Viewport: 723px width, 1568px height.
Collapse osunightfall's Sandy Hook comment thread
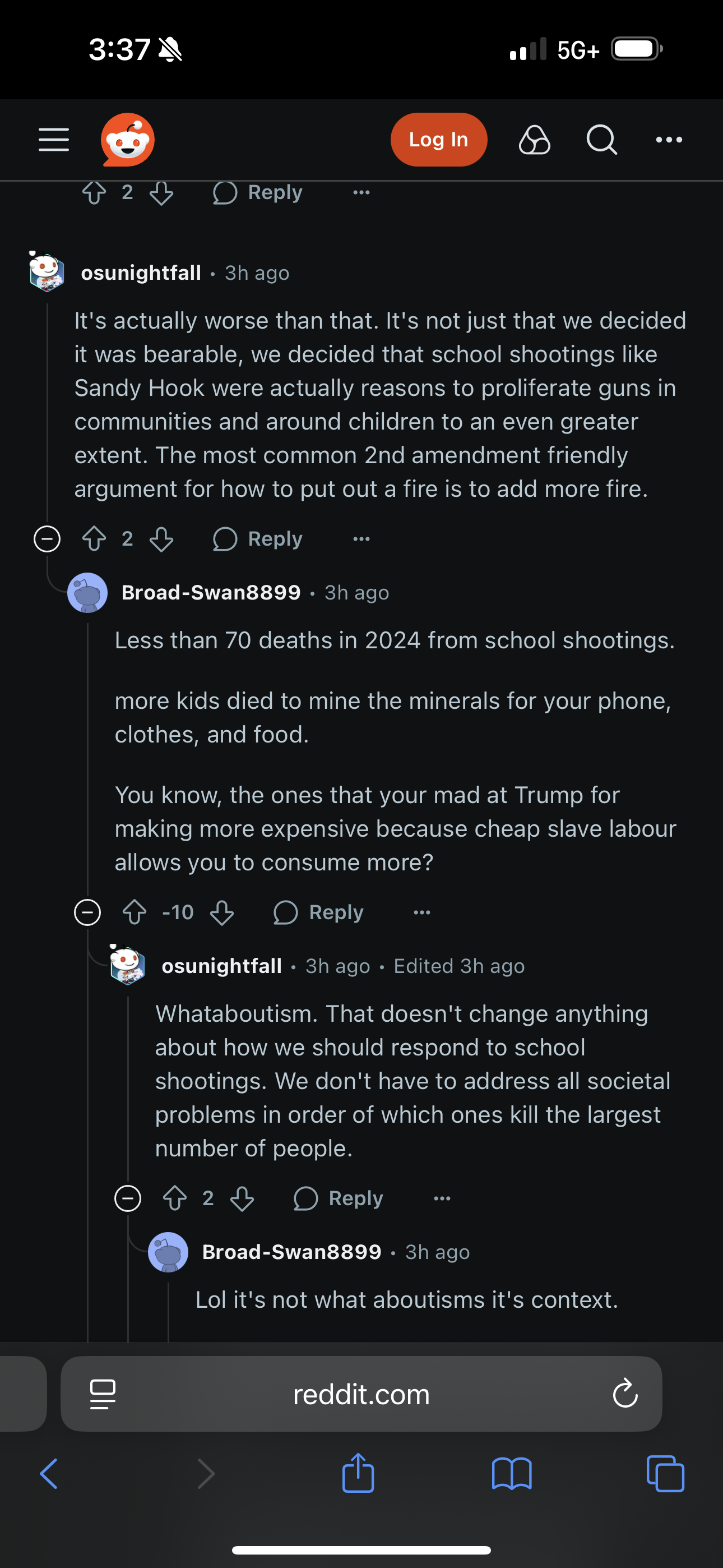pyautogui.click(x=47, y=539)
